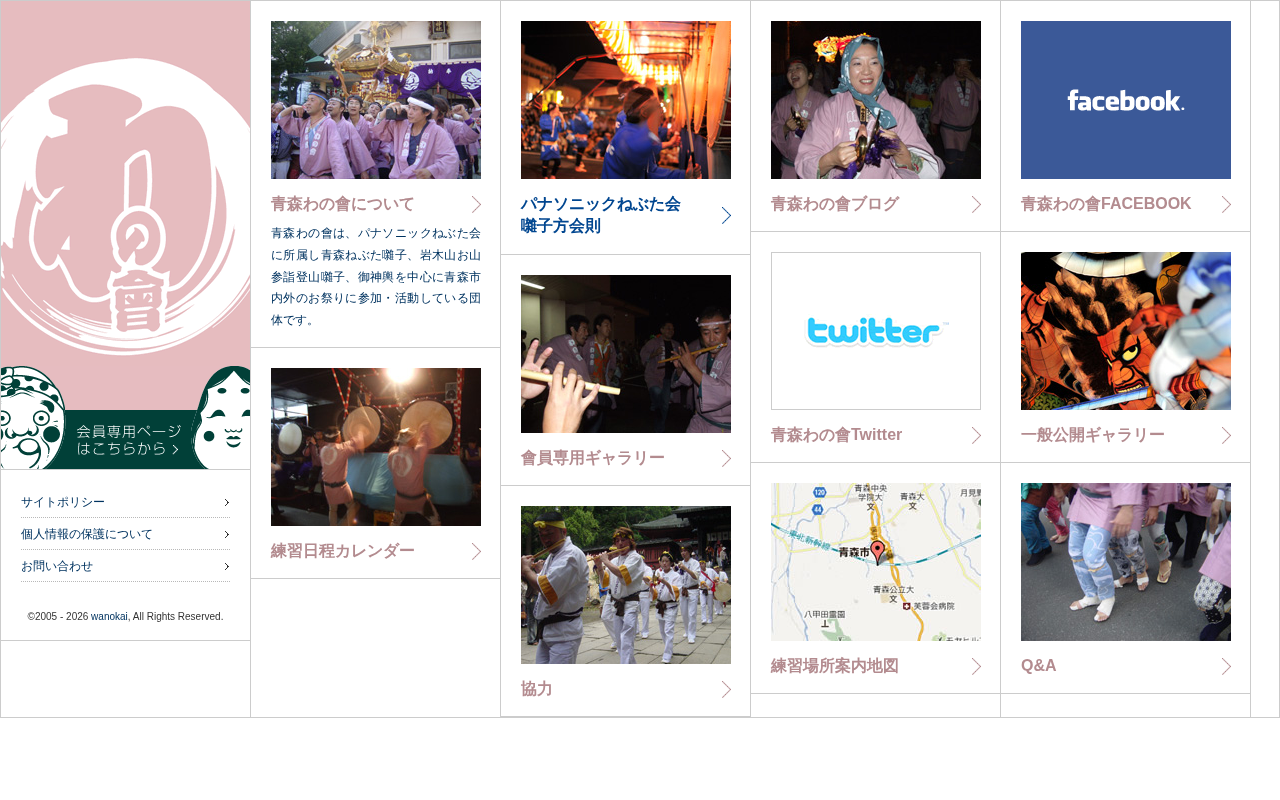Open 練習場所案内地図 map card
Screen dimensions: 1280x800
click(875, 578)
